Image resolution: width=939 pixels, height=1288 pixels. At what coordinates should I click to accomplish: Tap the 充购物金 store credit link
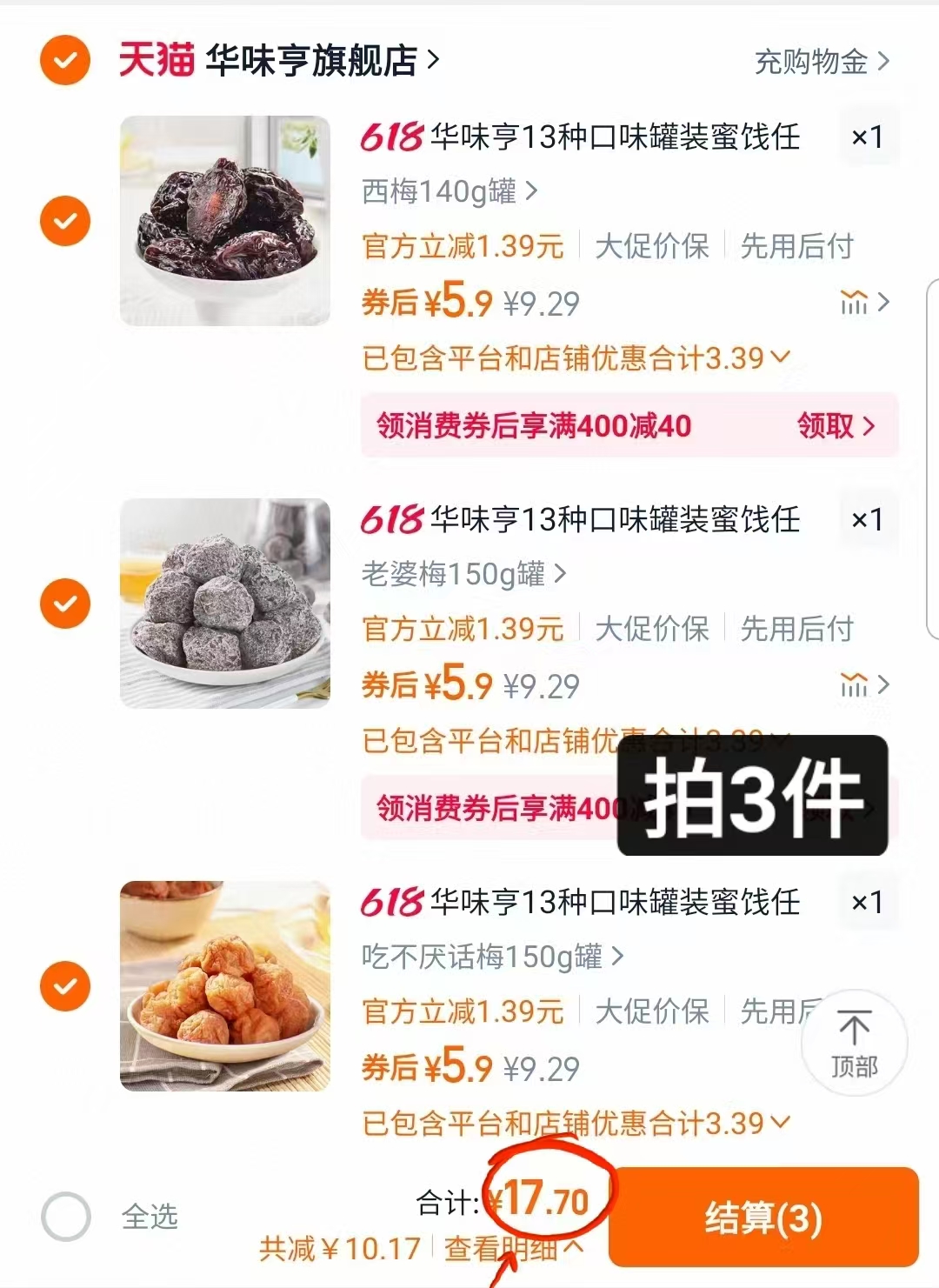click(809, 63)
